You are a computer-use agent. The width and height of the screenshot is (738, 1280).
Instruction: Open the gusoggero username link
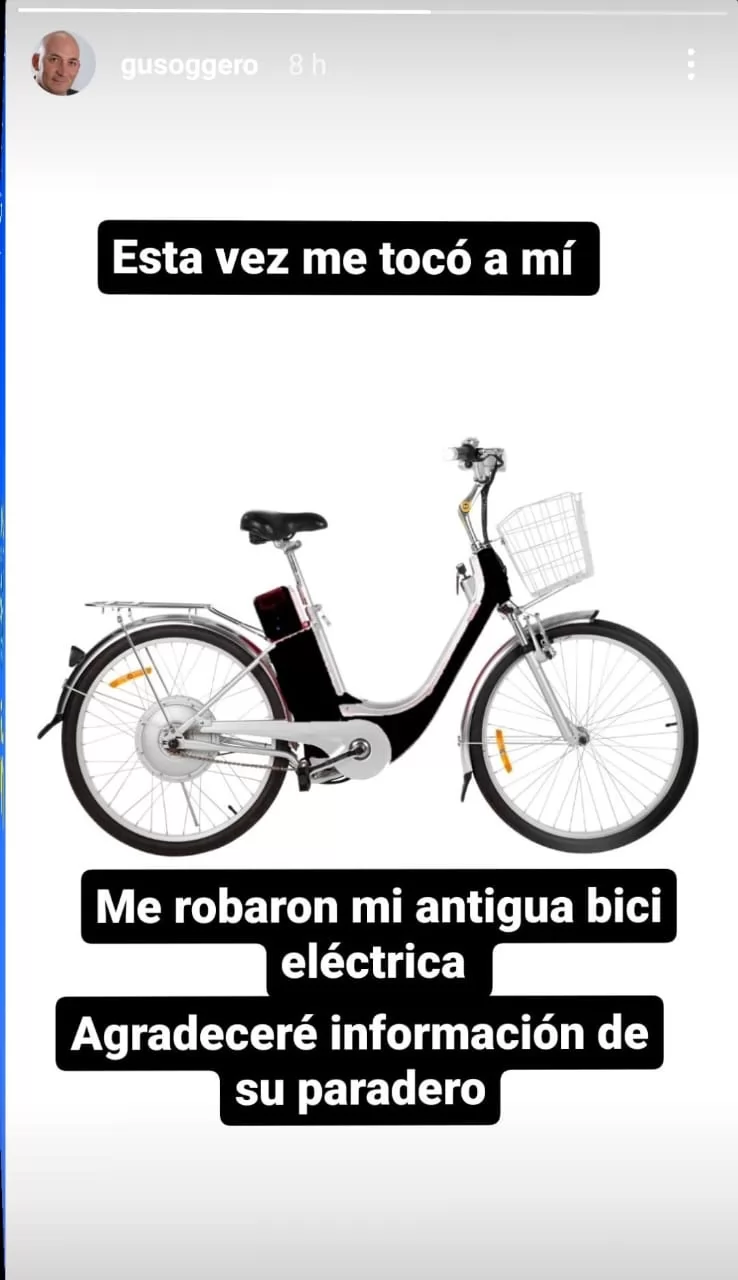pos(189,66)
